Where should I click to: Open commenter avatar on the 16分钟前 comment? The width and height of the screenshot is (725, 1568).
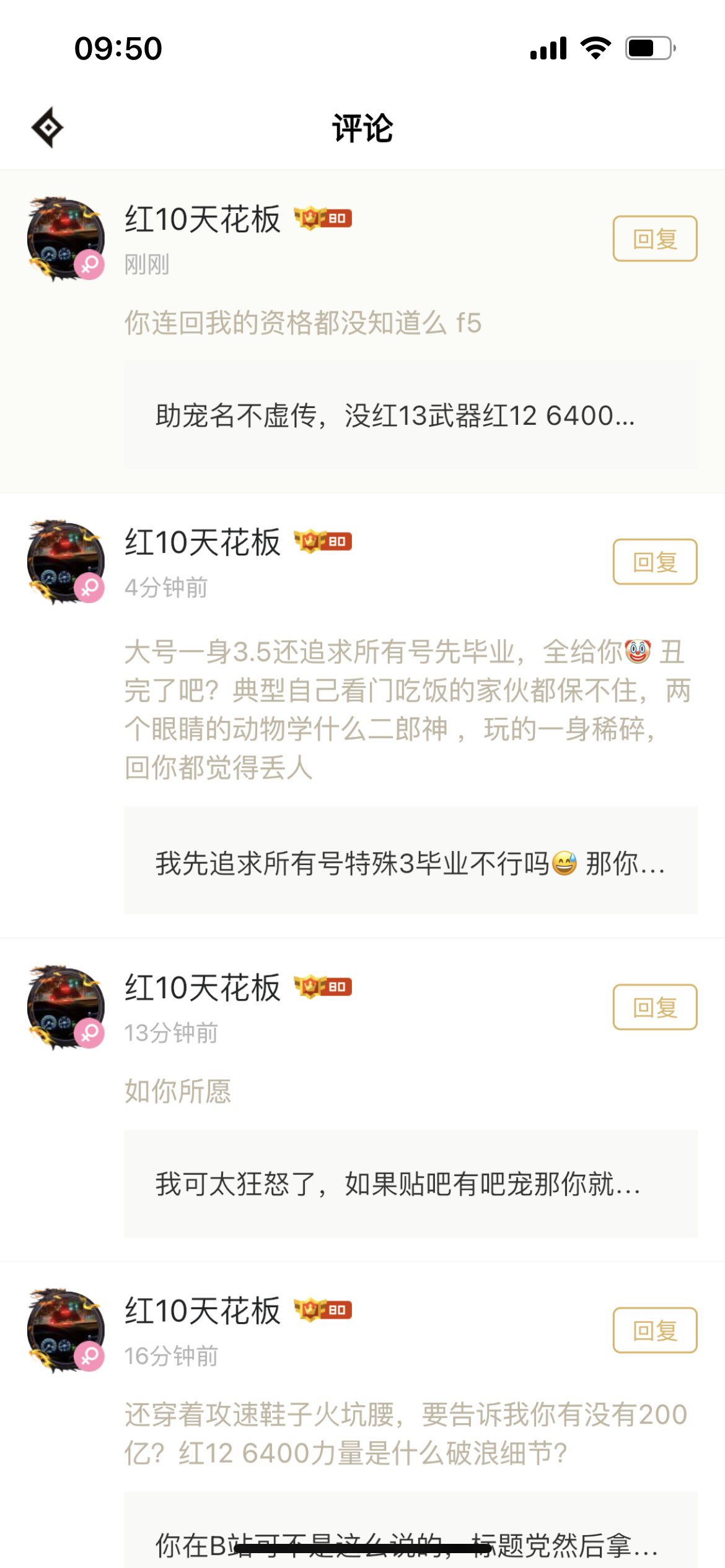(66, 1331)
